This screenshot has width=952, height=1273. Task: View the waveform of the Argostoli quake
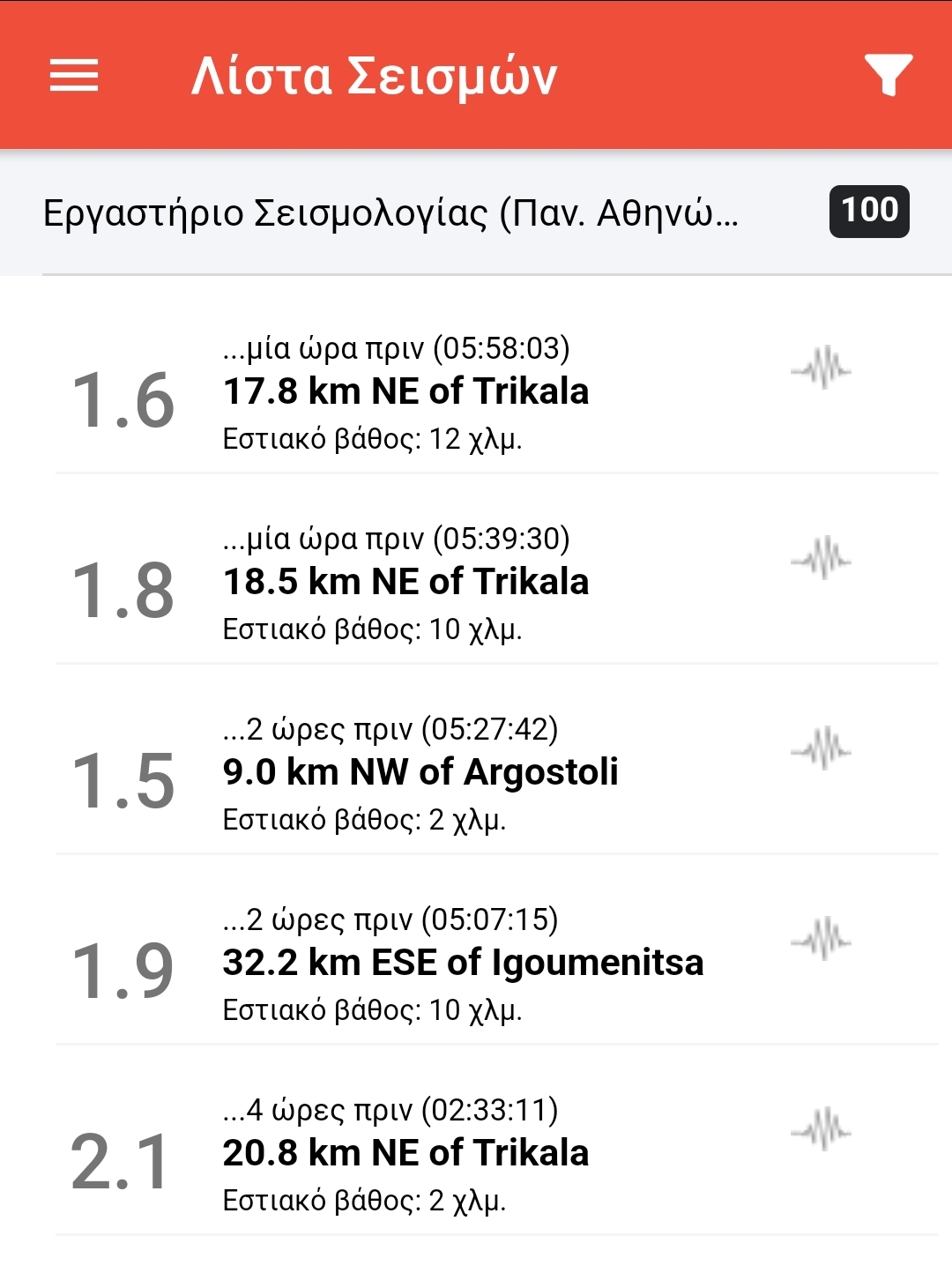[822, 749]
